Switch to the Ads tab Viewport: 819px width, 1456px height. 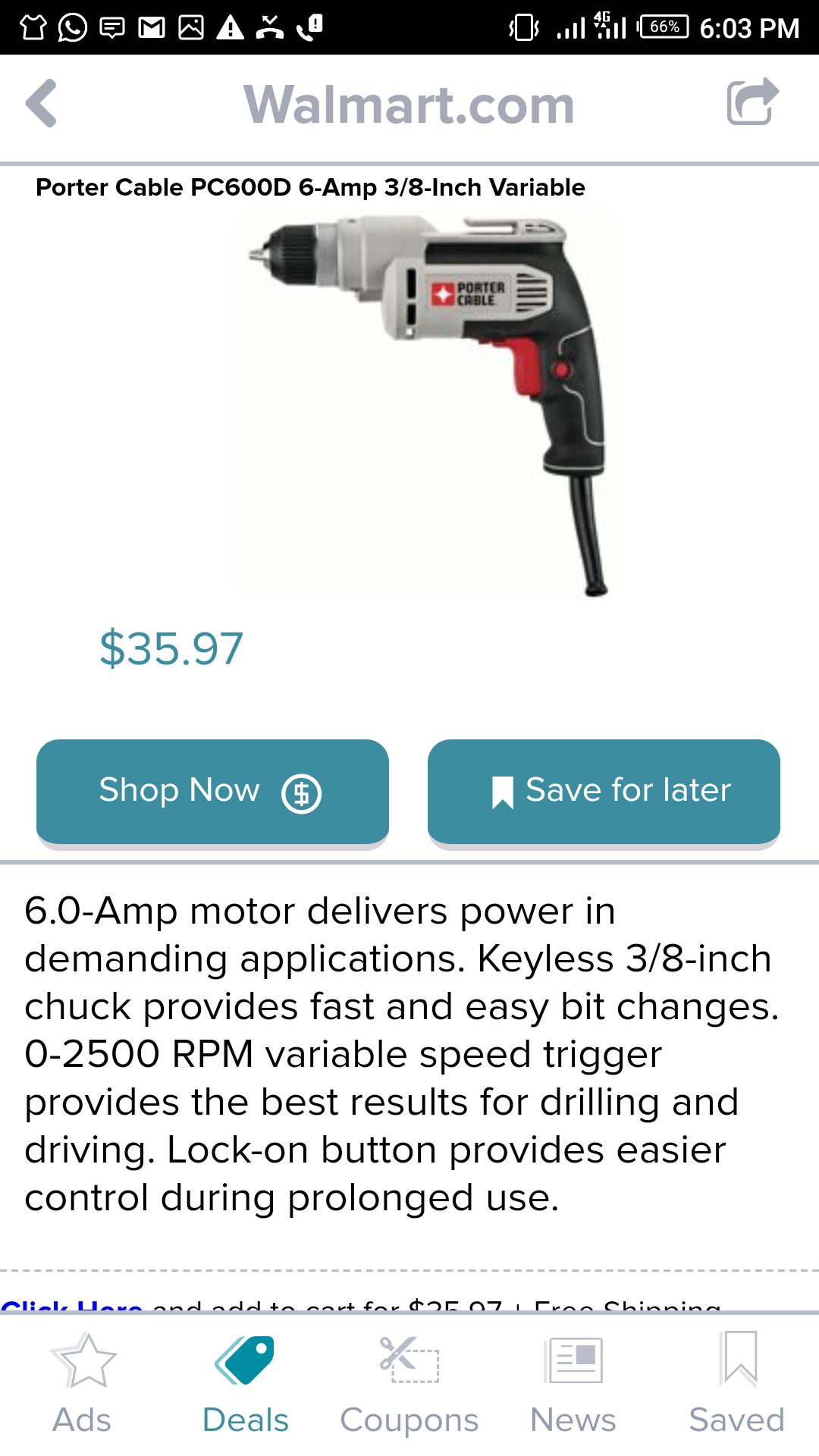pos(82,1386)
